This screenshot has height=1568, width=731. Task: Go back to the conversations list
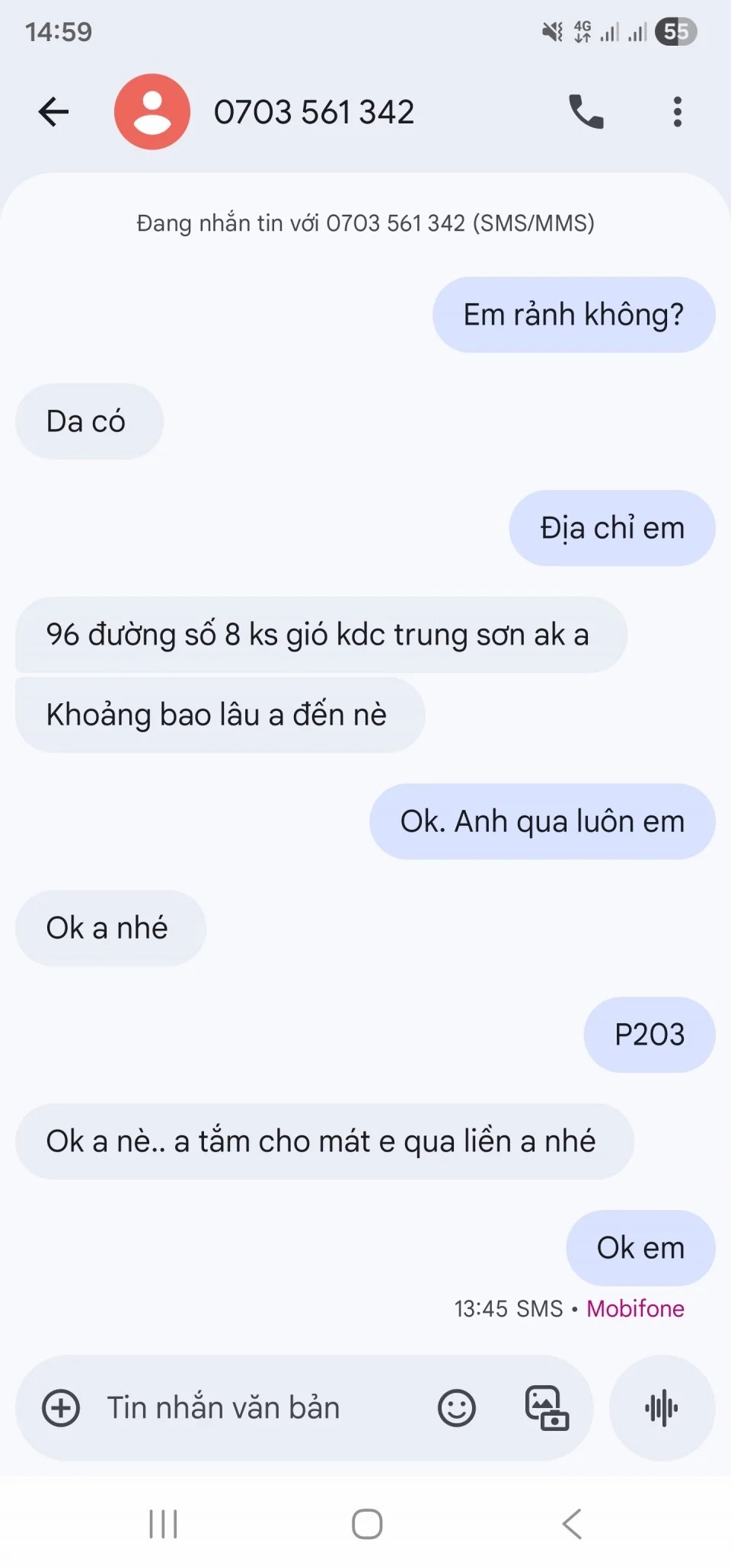53,112
